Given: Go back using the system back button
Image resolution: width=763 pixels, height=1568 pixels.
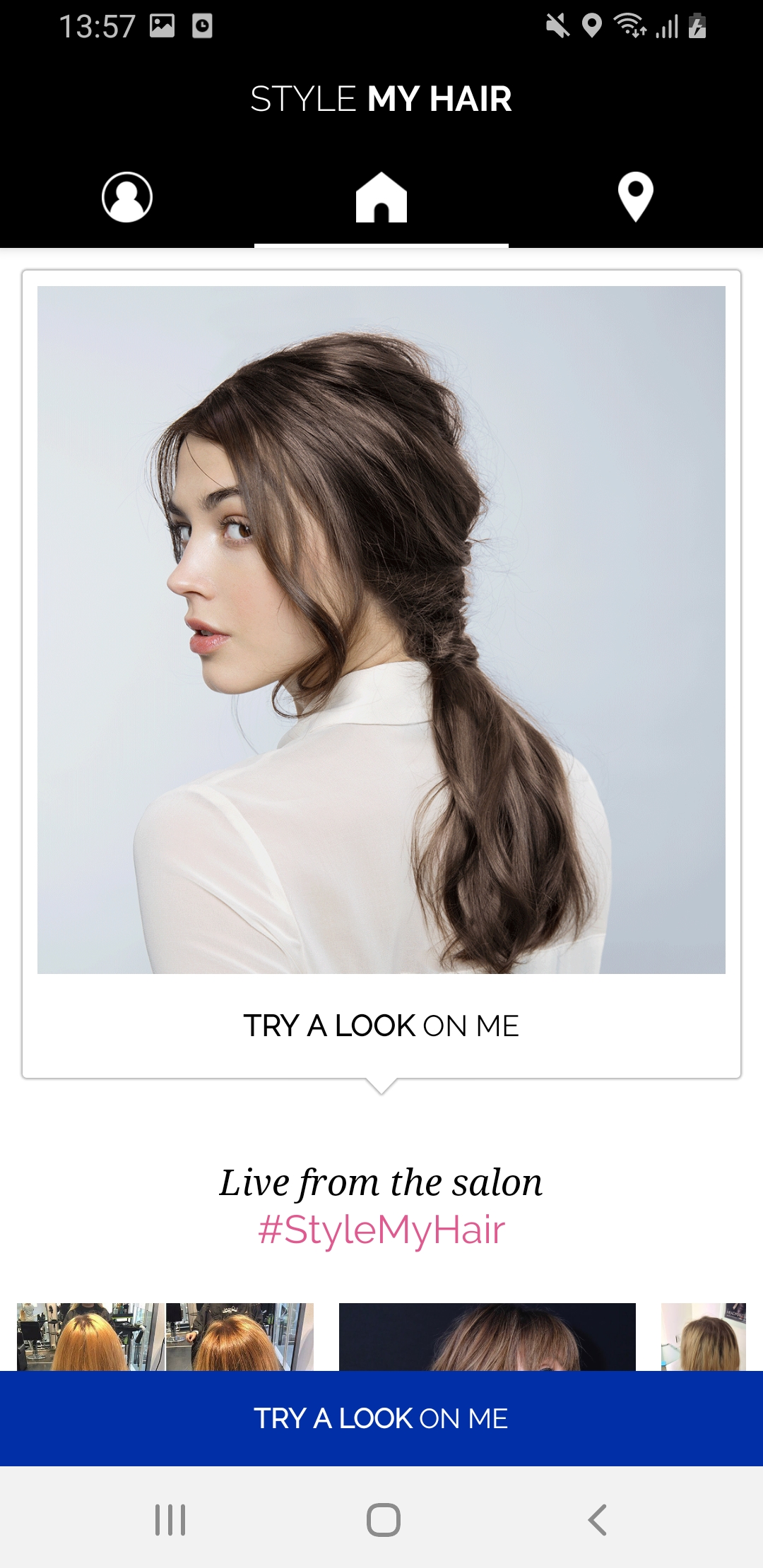Looking at the screenshot, I should [x=597, y=1519].
